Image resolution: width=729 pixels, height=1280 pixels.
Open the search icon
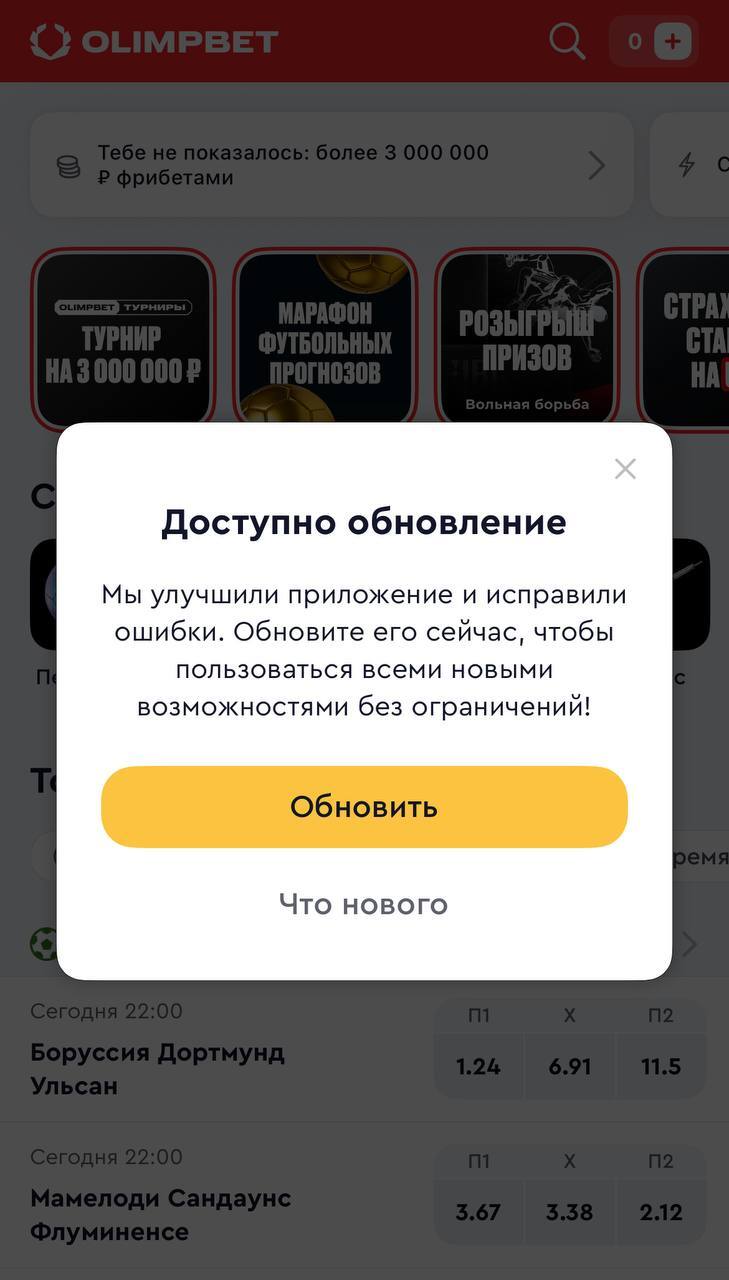coord(567,41)
